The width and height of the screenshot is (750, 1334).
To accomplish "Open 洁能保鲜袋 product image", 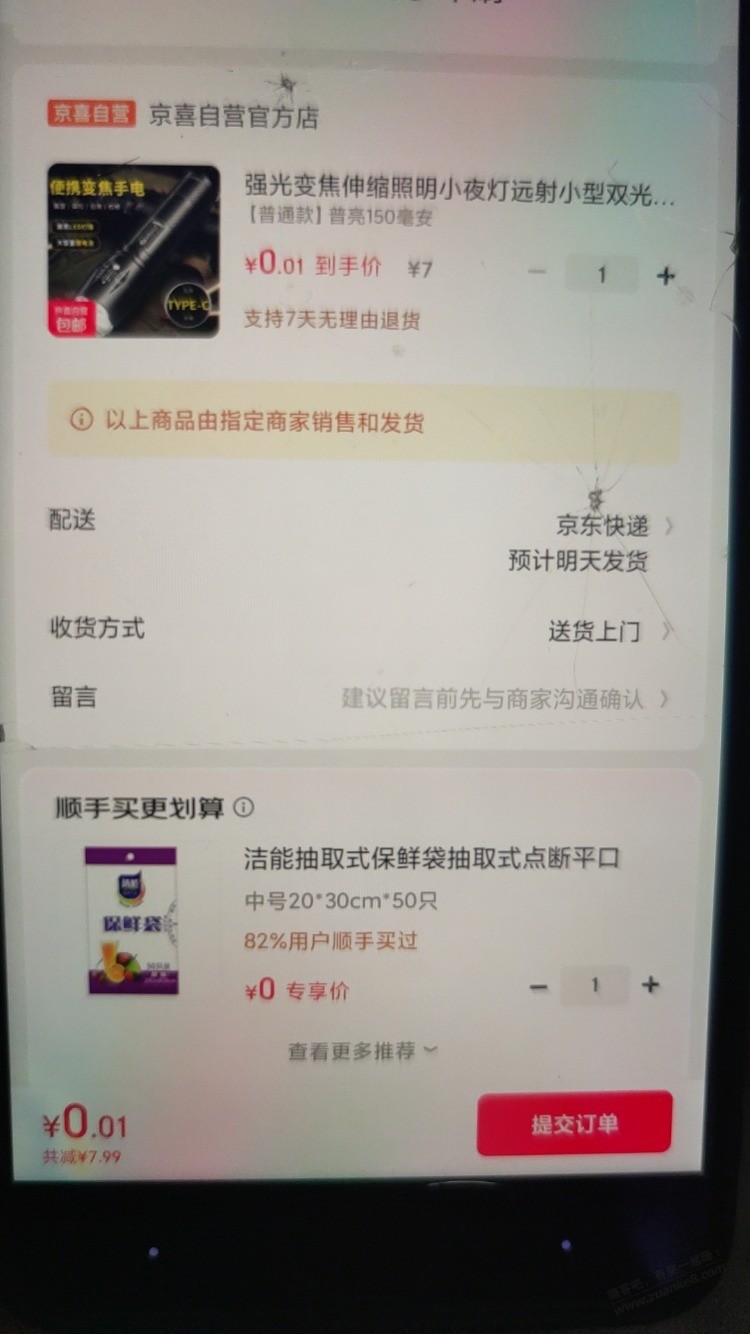I will coord(131,920).
